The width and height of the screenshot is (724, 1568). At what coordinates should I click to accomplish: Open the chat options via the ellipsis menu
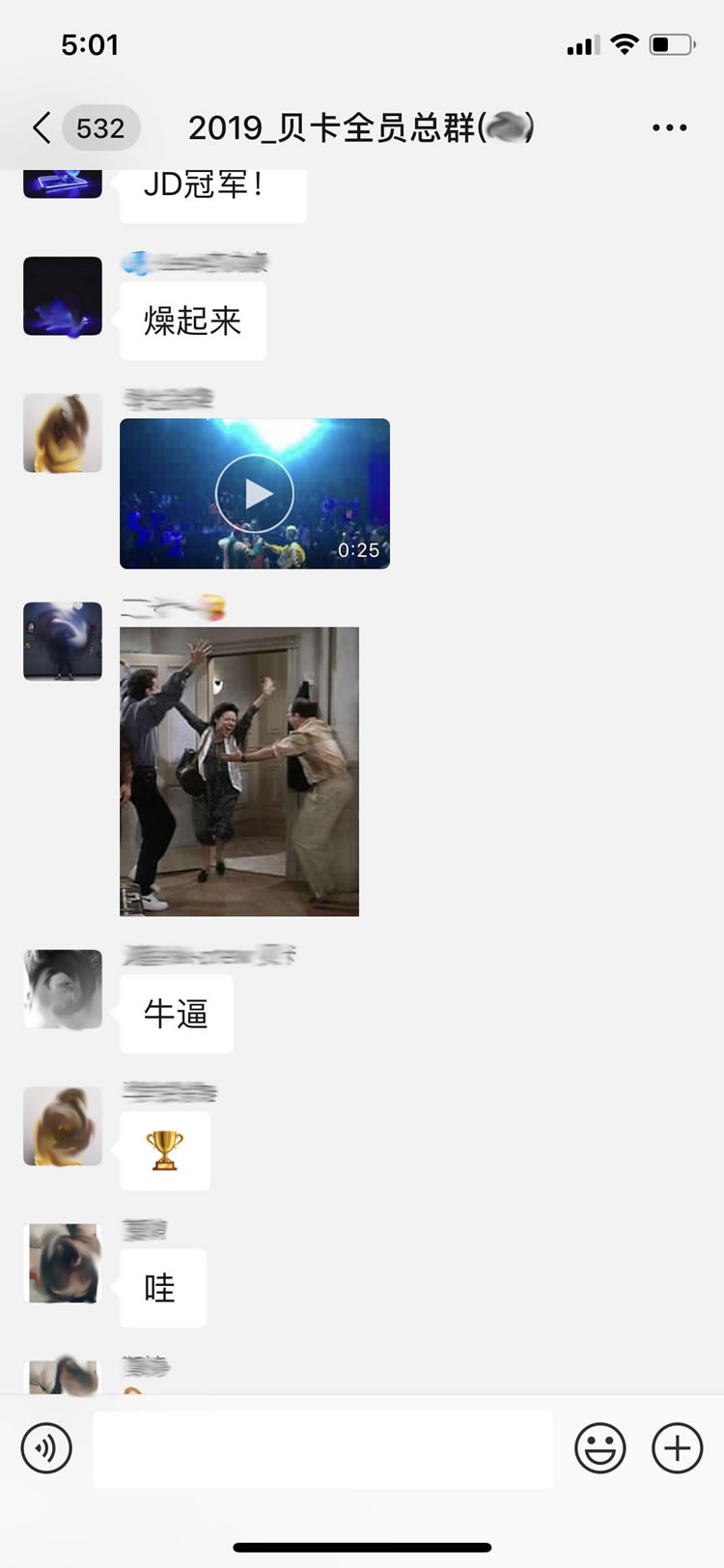[669, 126]
